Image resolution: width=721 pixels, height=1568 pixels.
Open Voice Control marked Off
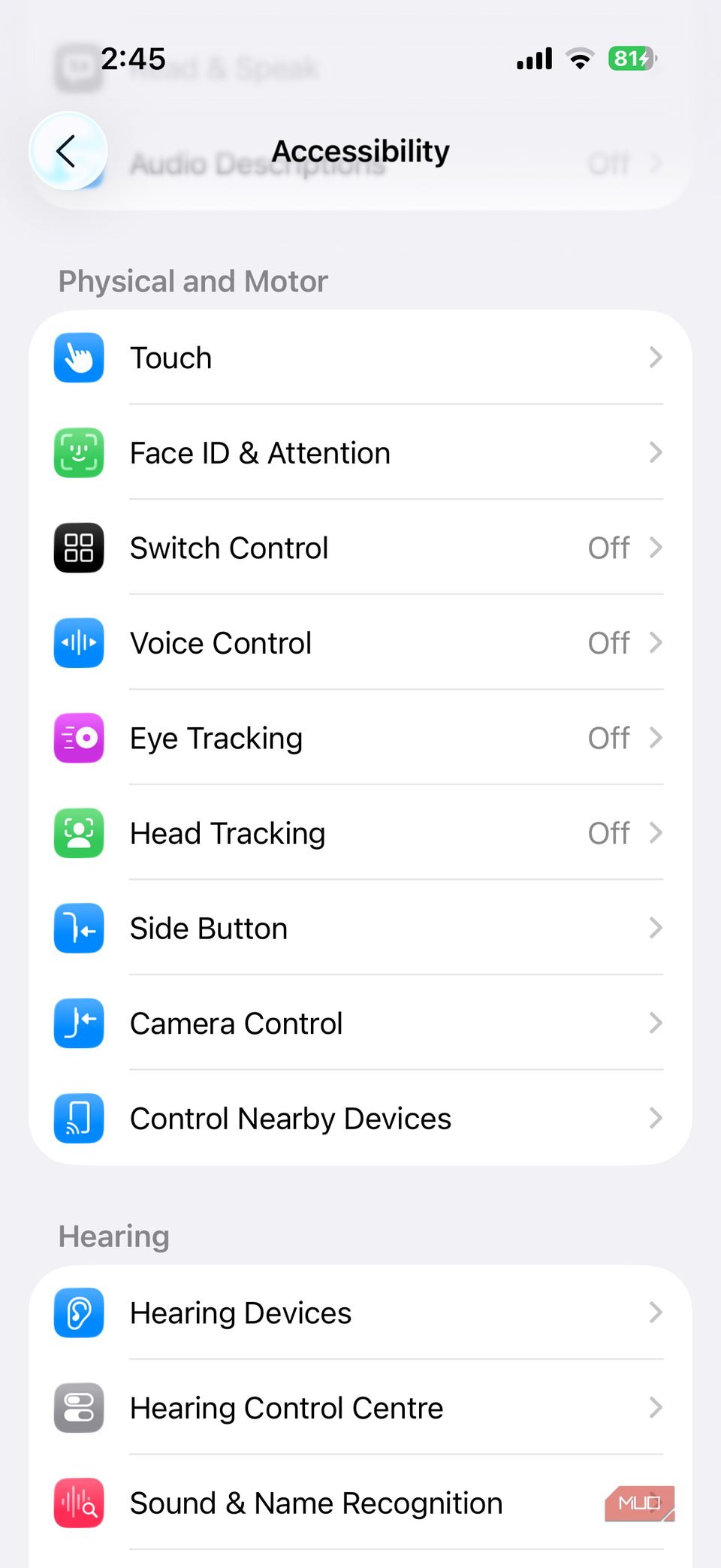(x=376, y=643)
